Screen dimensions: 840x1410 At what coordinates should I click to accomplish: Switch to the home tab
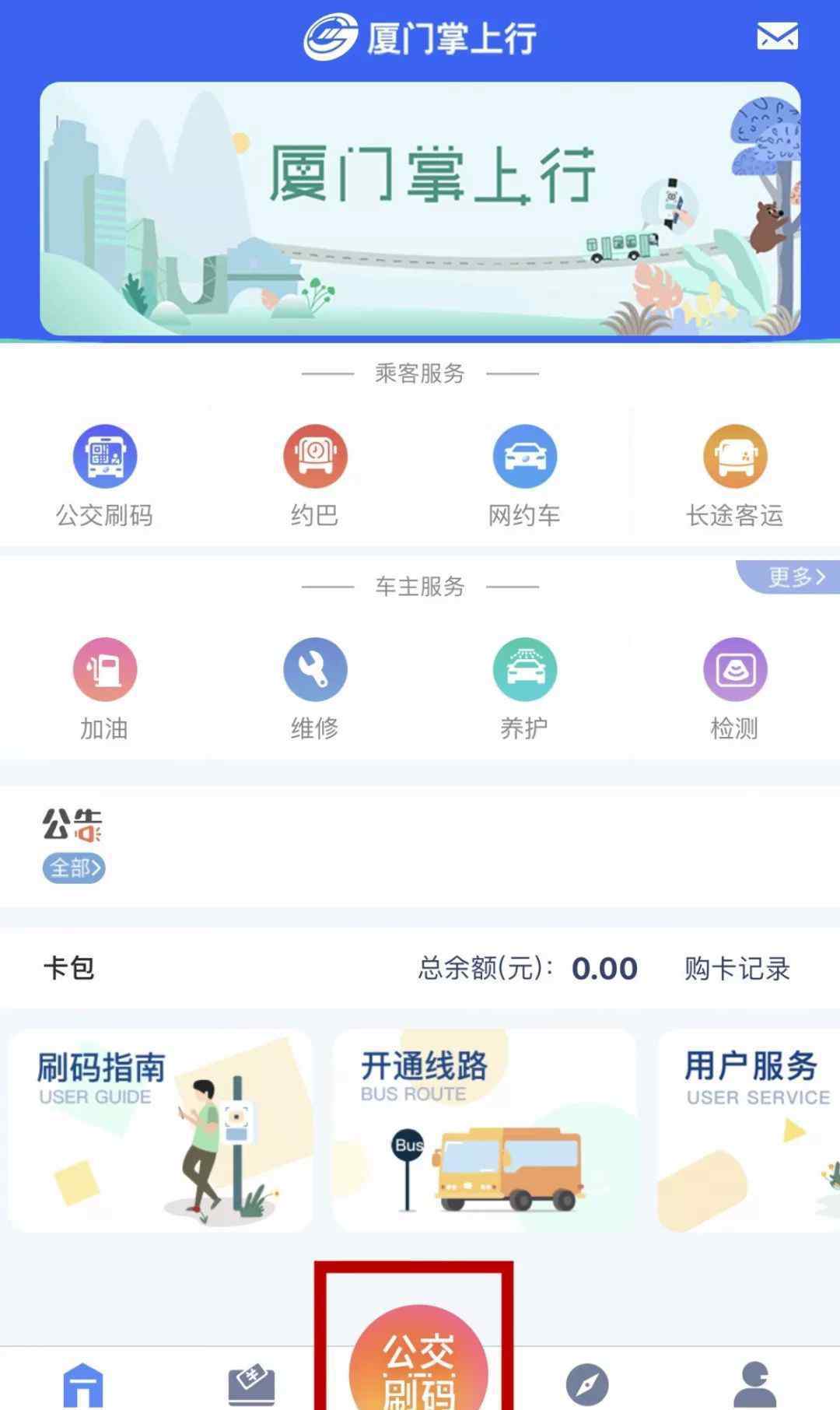coord(83,1384)
